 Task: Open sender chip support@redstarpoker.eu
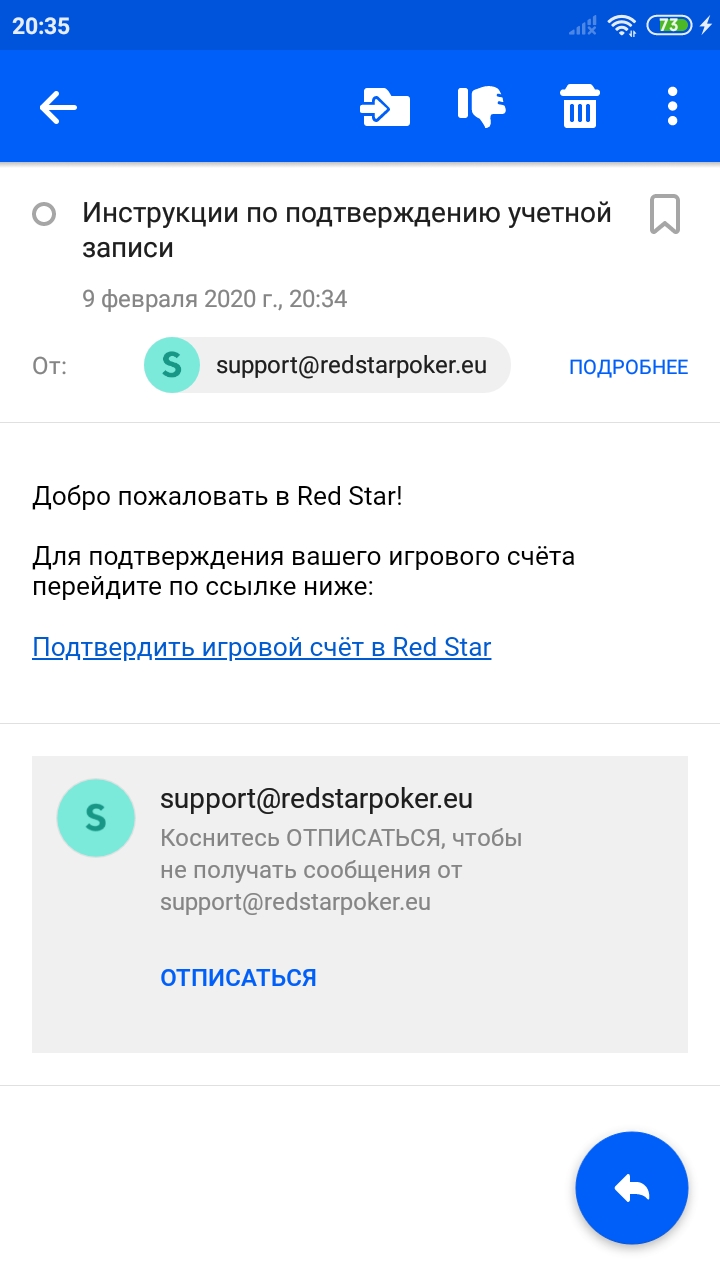(328, 365)
